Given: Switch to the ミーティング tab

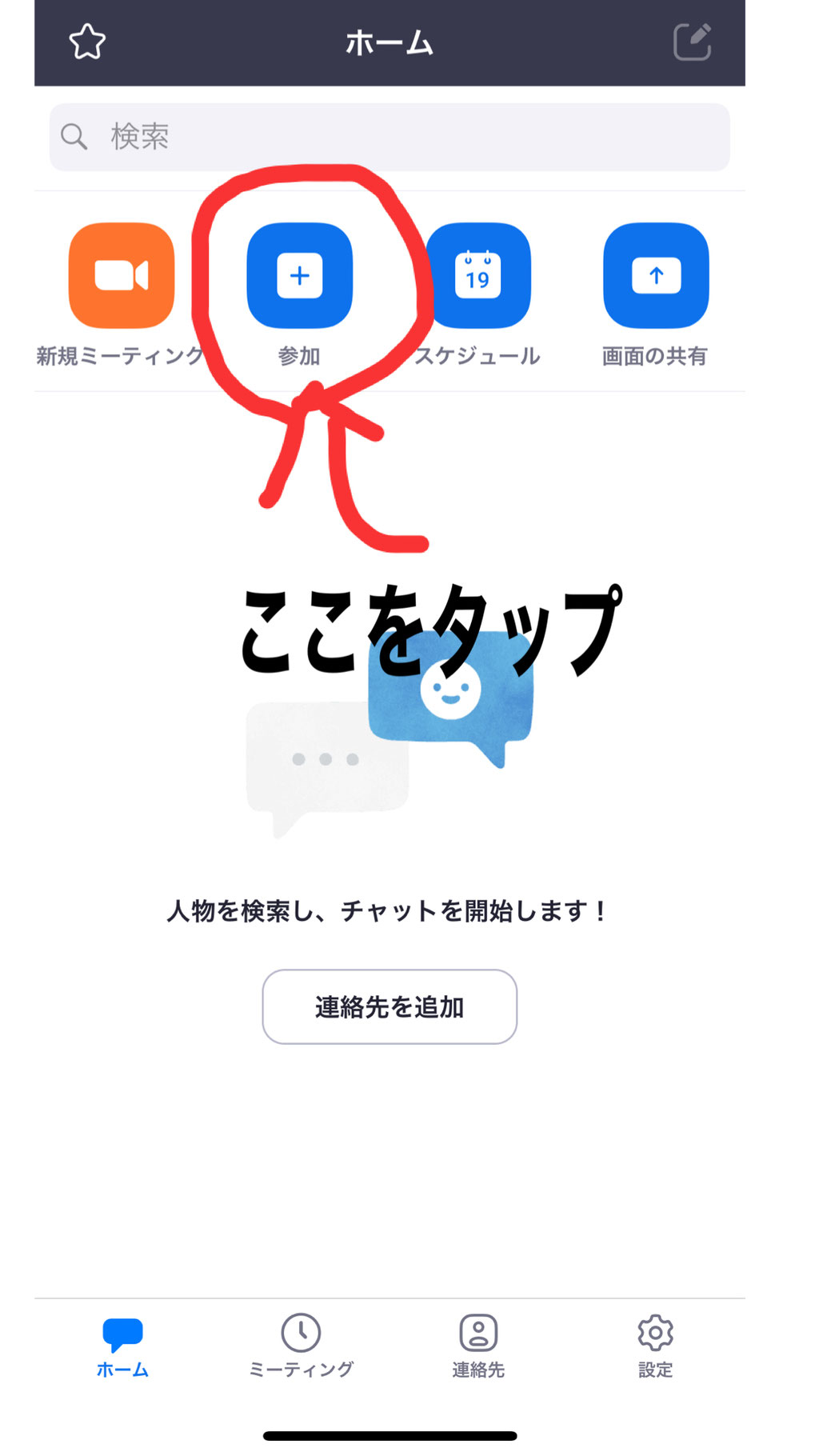Looking at the screenshot, I should tap(301, 1346).
